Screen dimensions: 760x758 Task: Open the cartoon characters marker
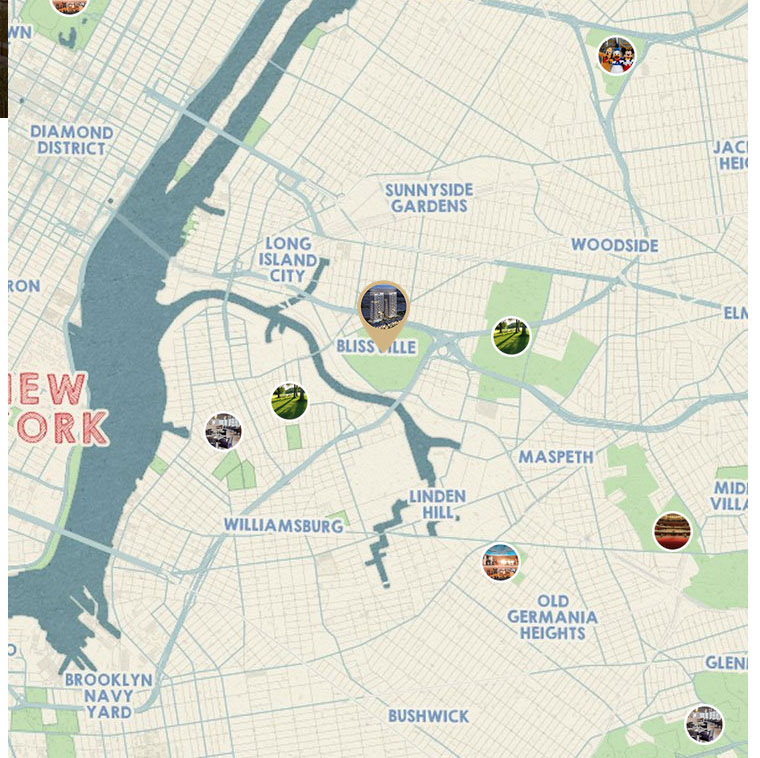tap(616, 55)
